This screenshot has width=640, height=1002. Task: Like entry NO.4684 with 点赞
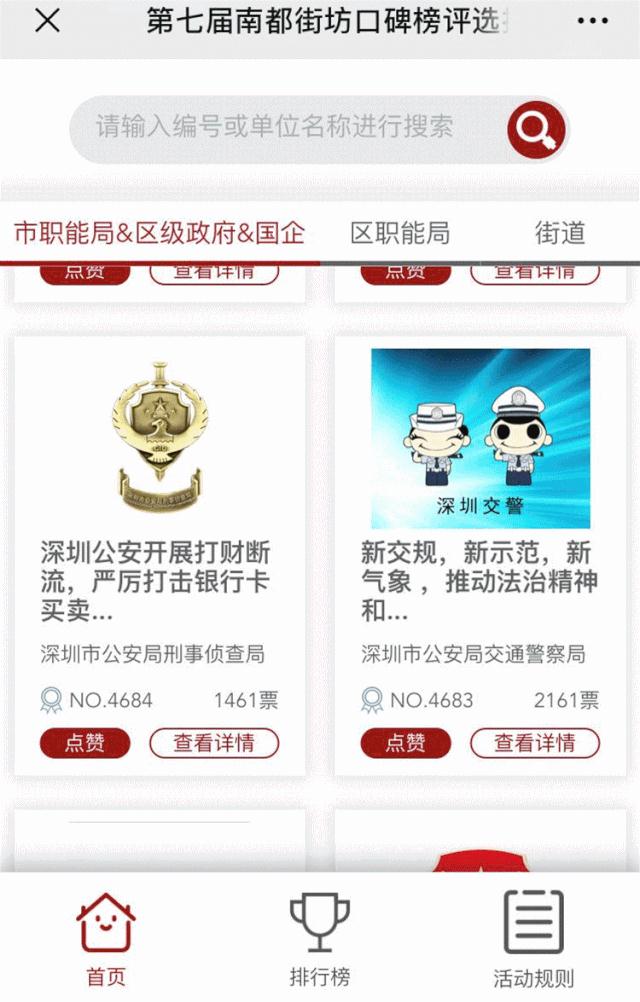pos(85,743)
